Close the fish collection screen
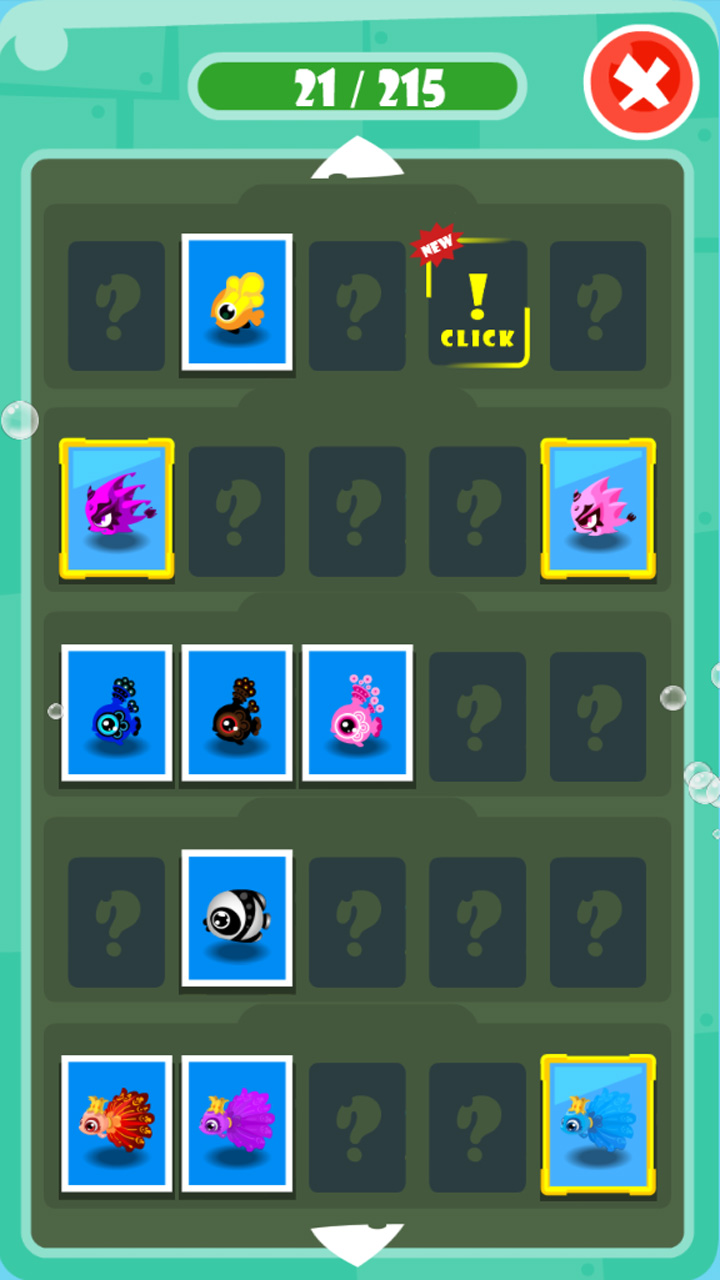This screenshot has height=1280, width=720. point(641,82)
